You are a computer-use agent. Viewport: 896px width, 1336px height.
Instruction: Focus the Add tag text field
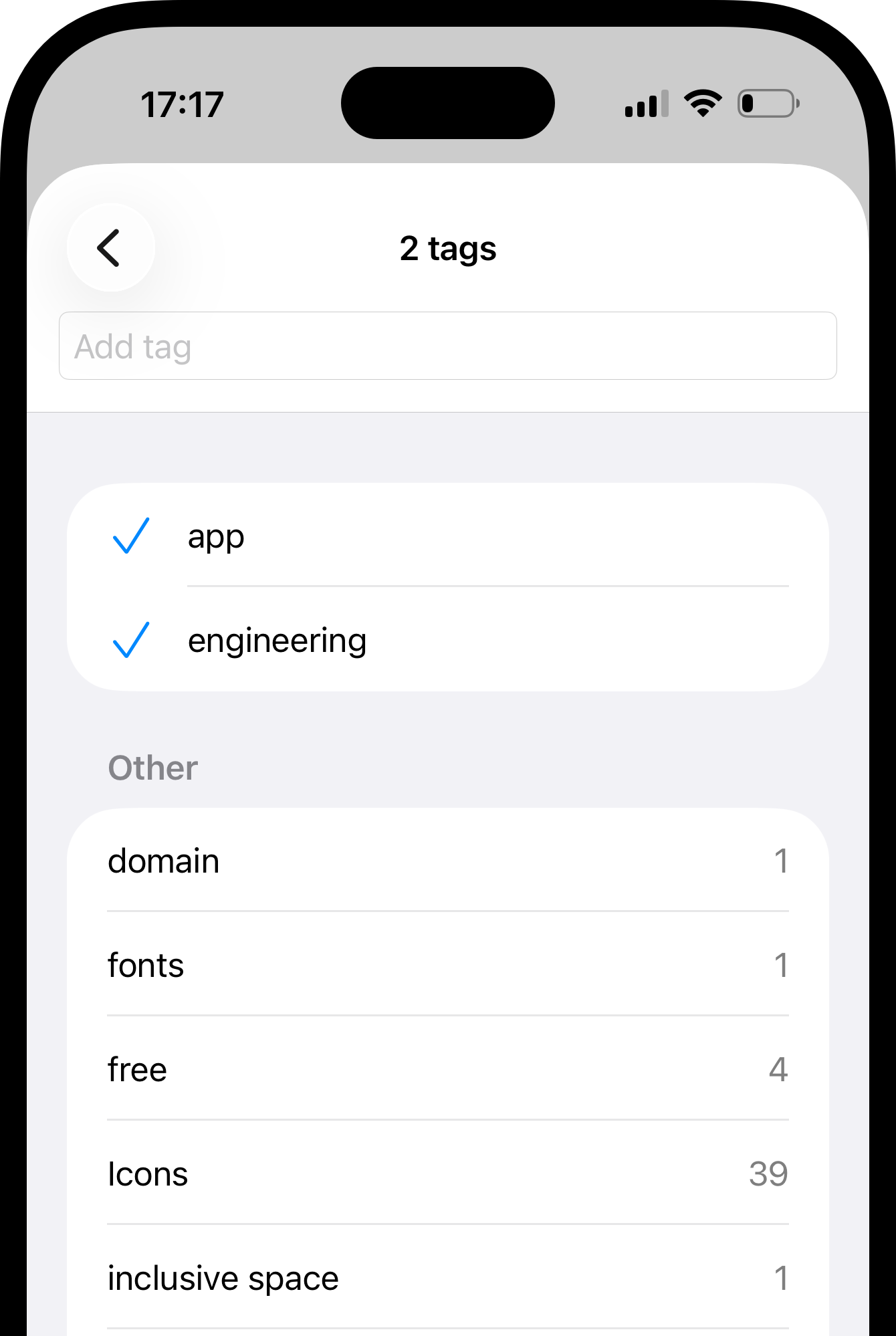tap(447, 346)
